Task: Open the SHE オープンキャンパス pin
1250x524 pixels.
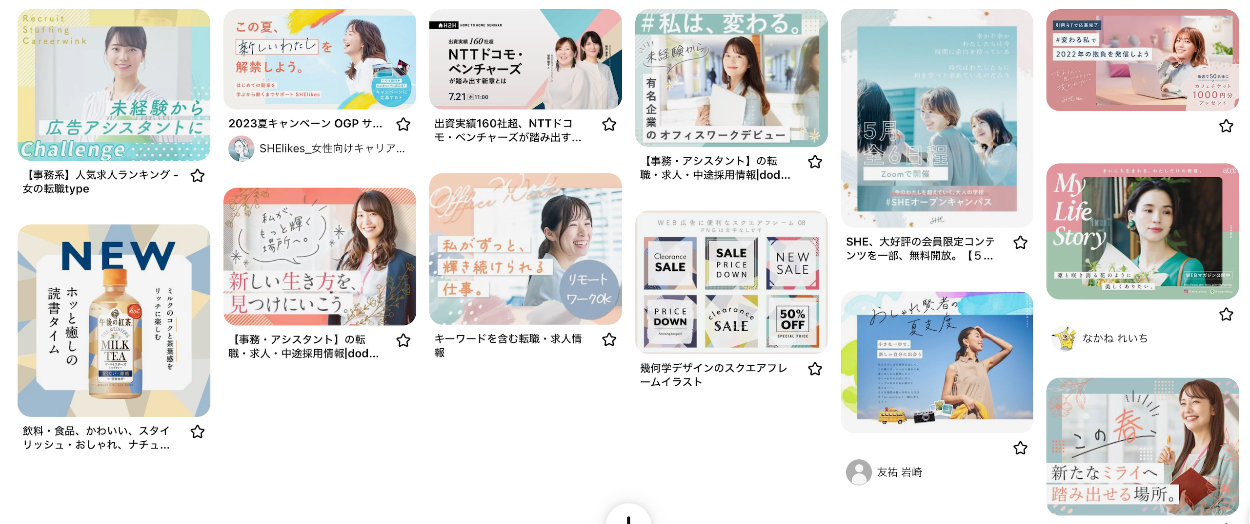Action: (x=937, y=118)
